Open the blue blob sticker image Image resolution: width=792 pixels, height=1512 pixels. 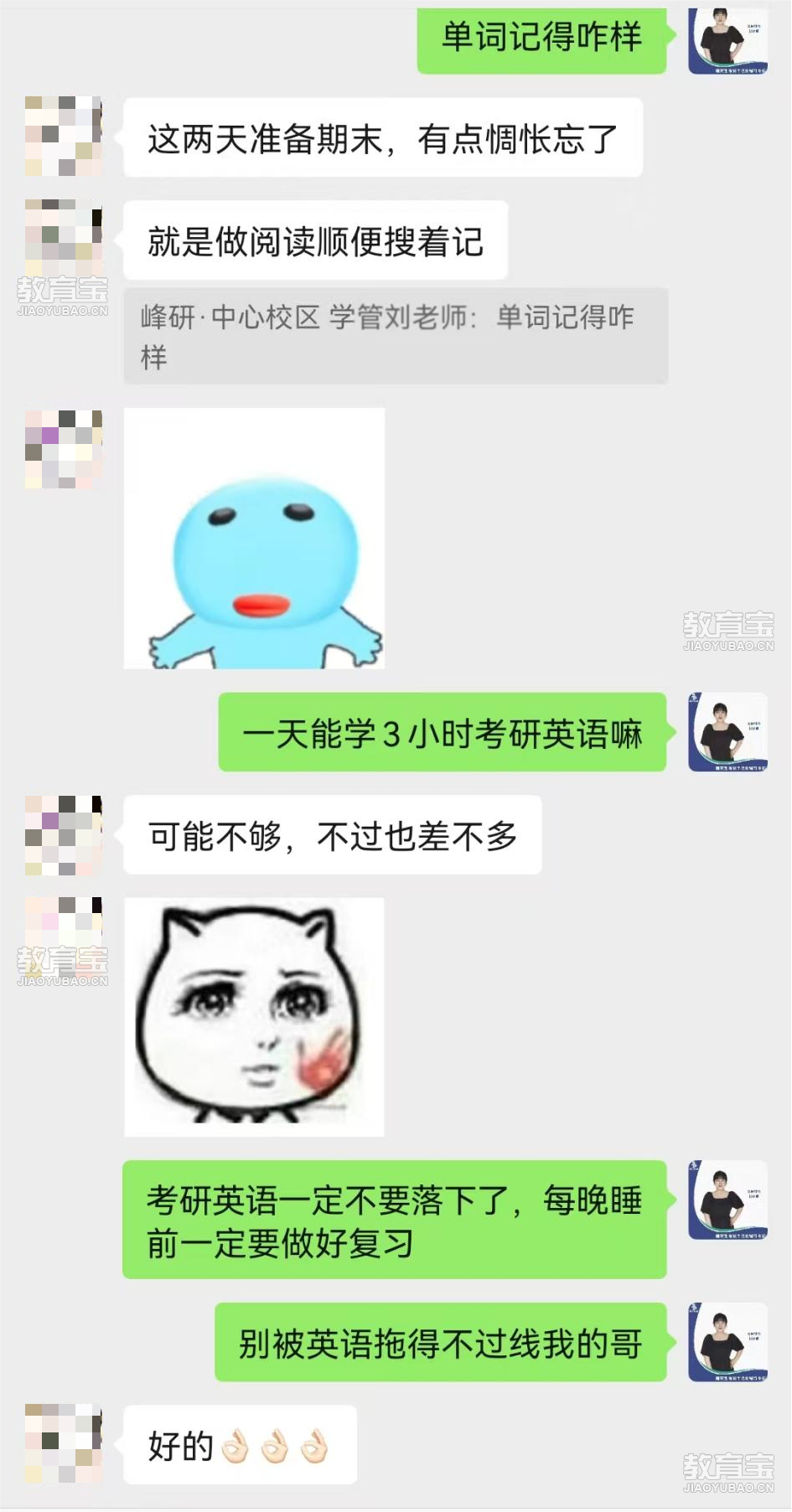tap(254, 538)
